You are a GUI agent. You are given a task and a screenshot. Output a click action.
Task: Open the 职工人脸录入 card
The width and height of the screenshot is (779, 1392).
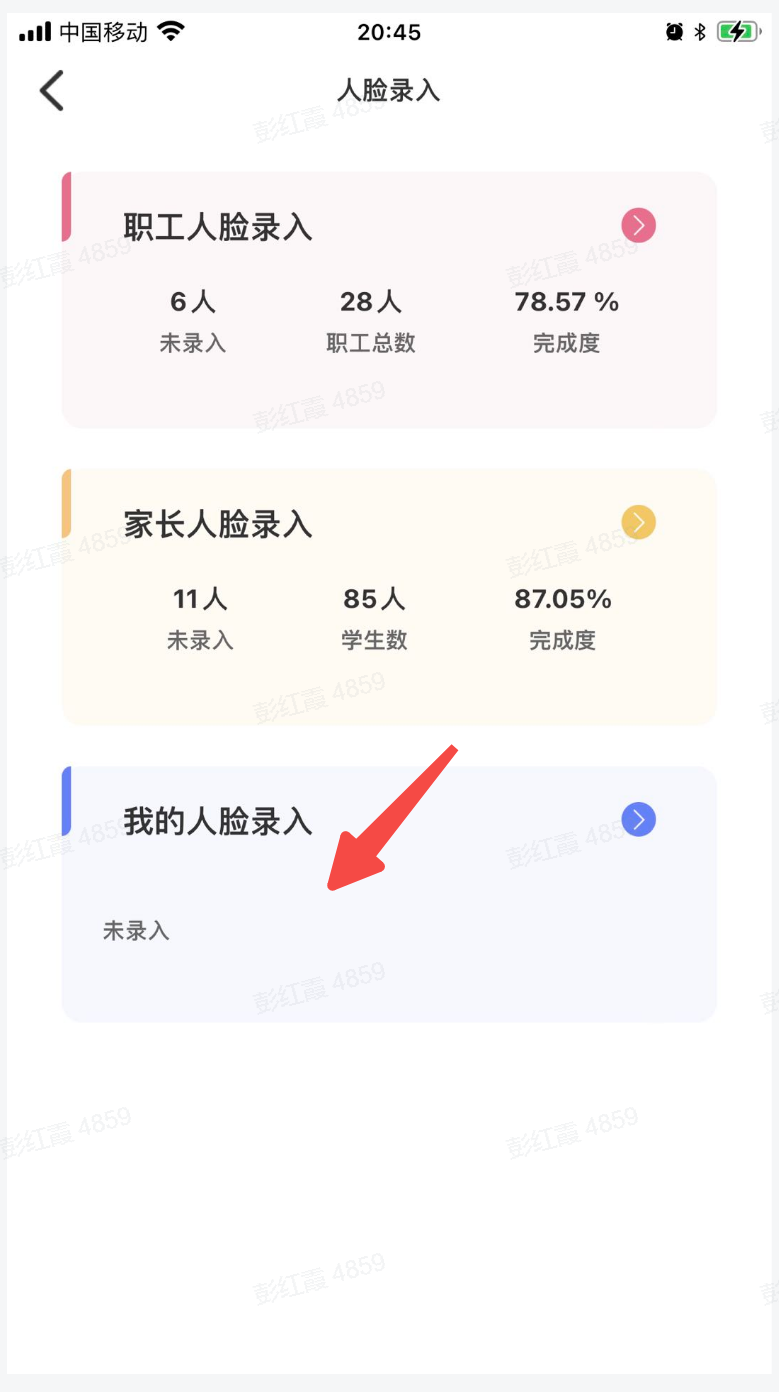tap(389, 300)
